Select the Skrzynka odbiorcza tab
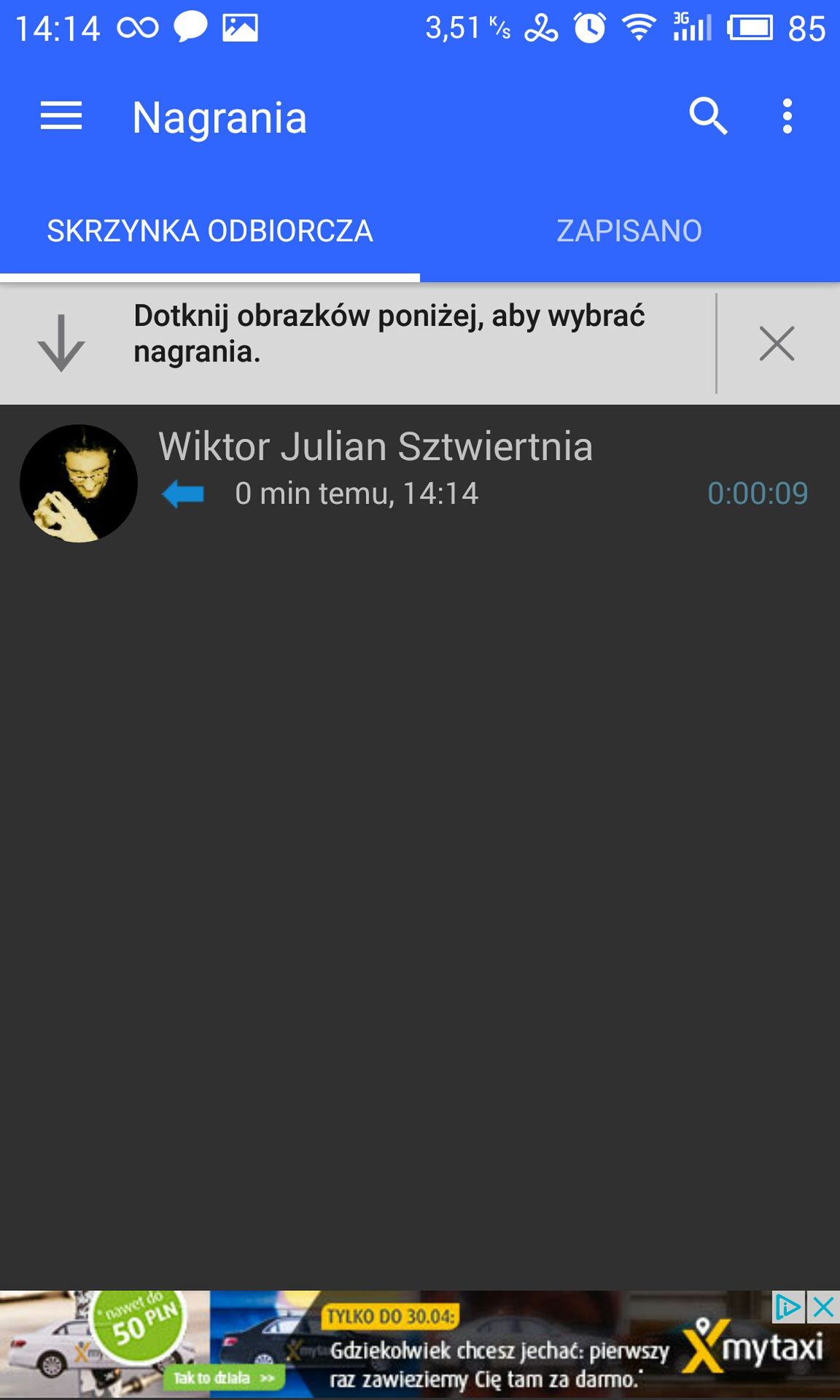The image size is (840, 1400). click(210, 231)
